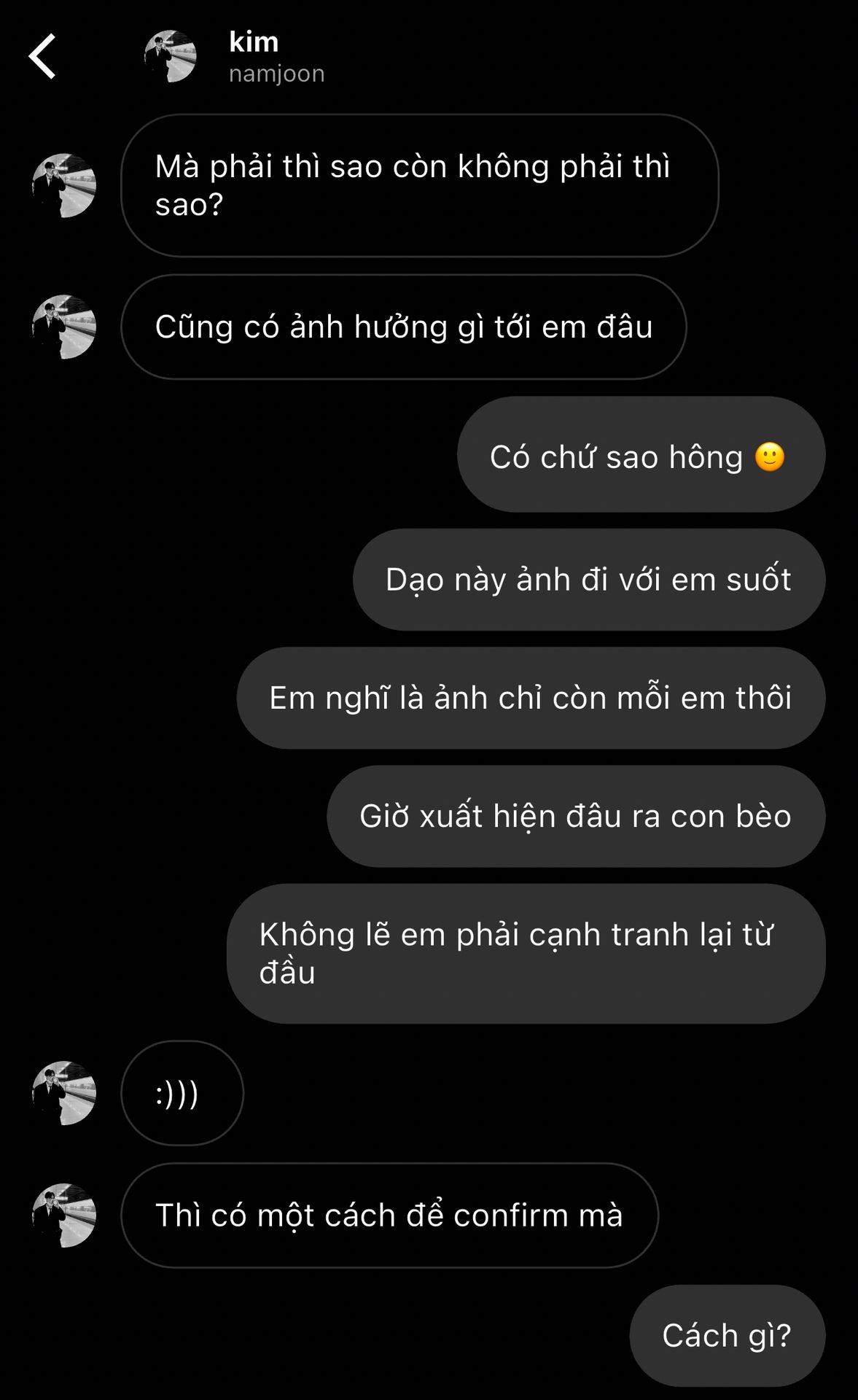Tap the avatar beside the ':)))' message
Image resolution: width=858 pixels, height=1400 pixels.
tap(64, 1092)
